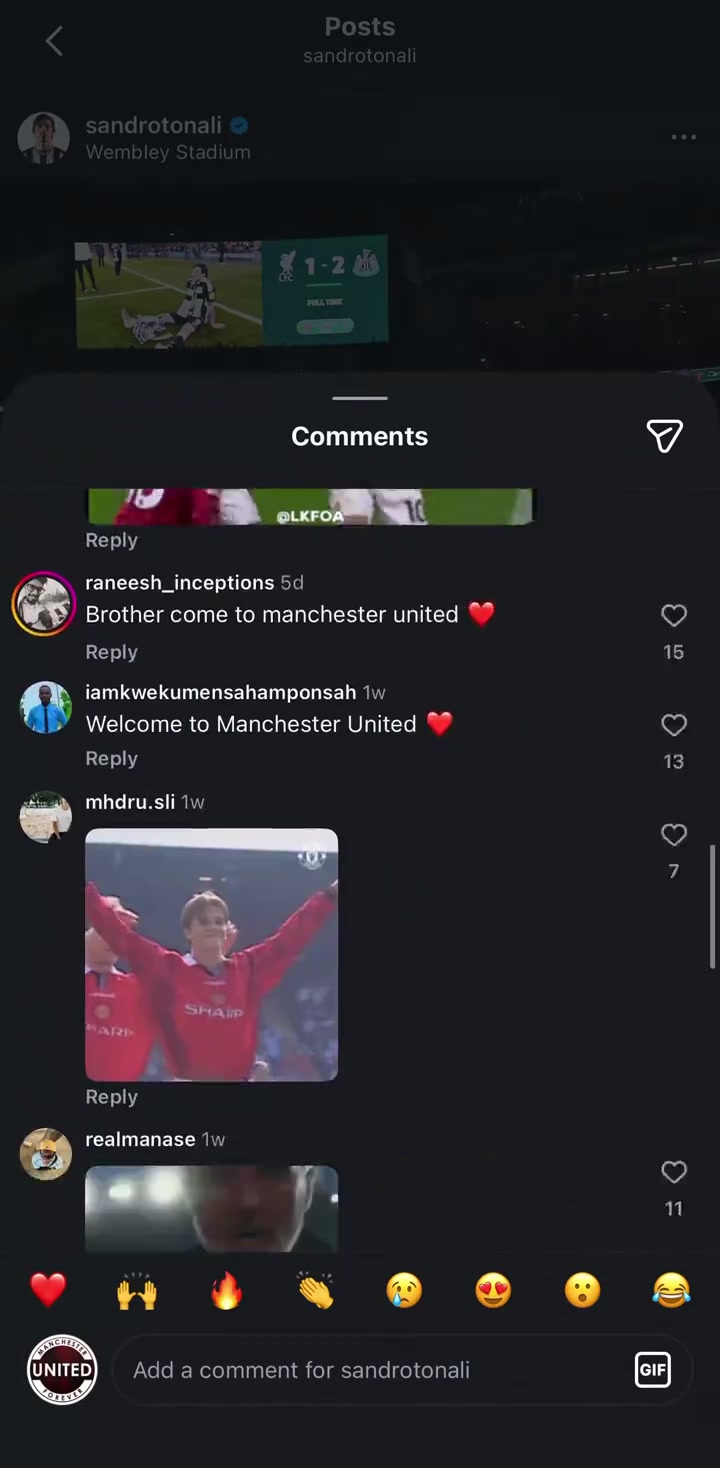Open the GIF picker
The width and height of the screenshot is (720, 1468).
tap(652, 1370)
